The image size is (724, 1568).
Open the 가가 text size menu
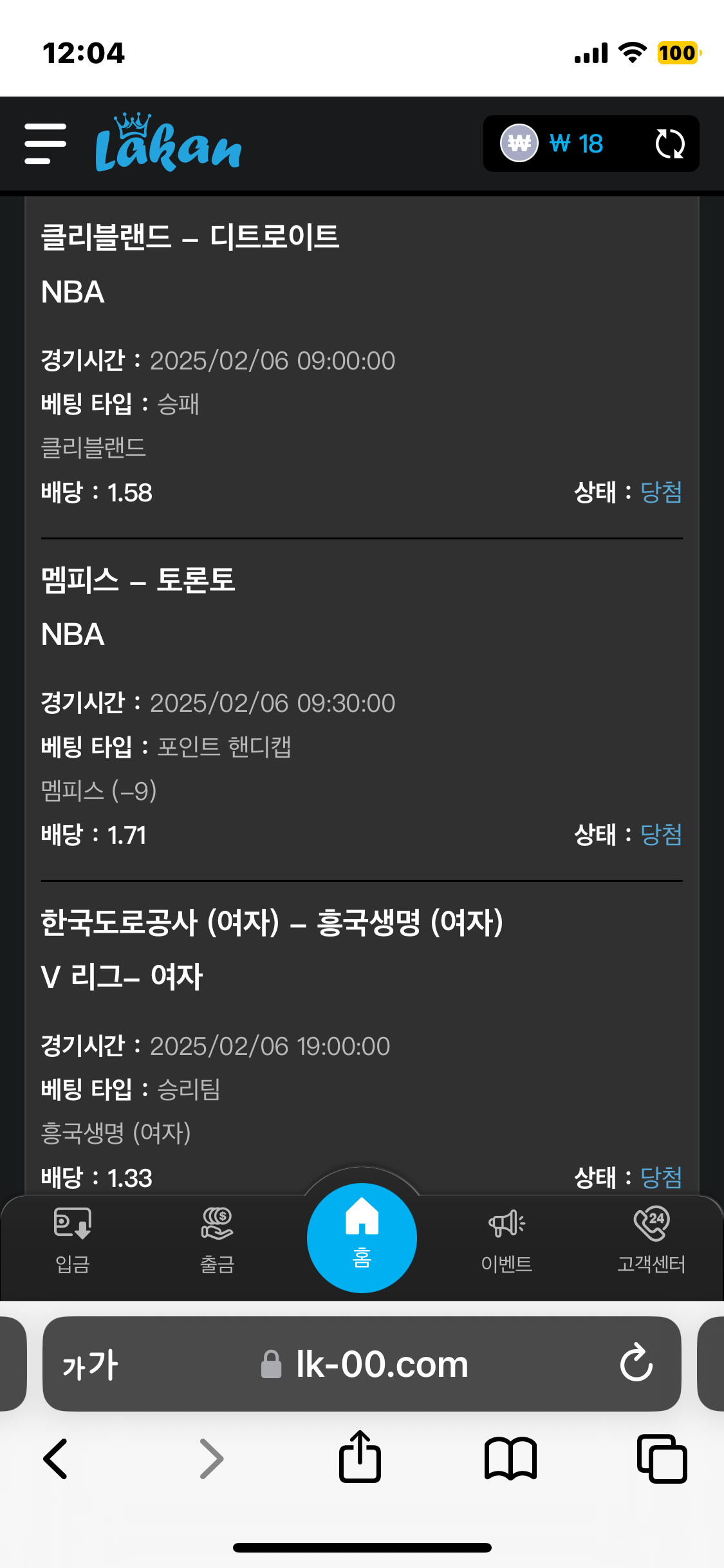90,1364
